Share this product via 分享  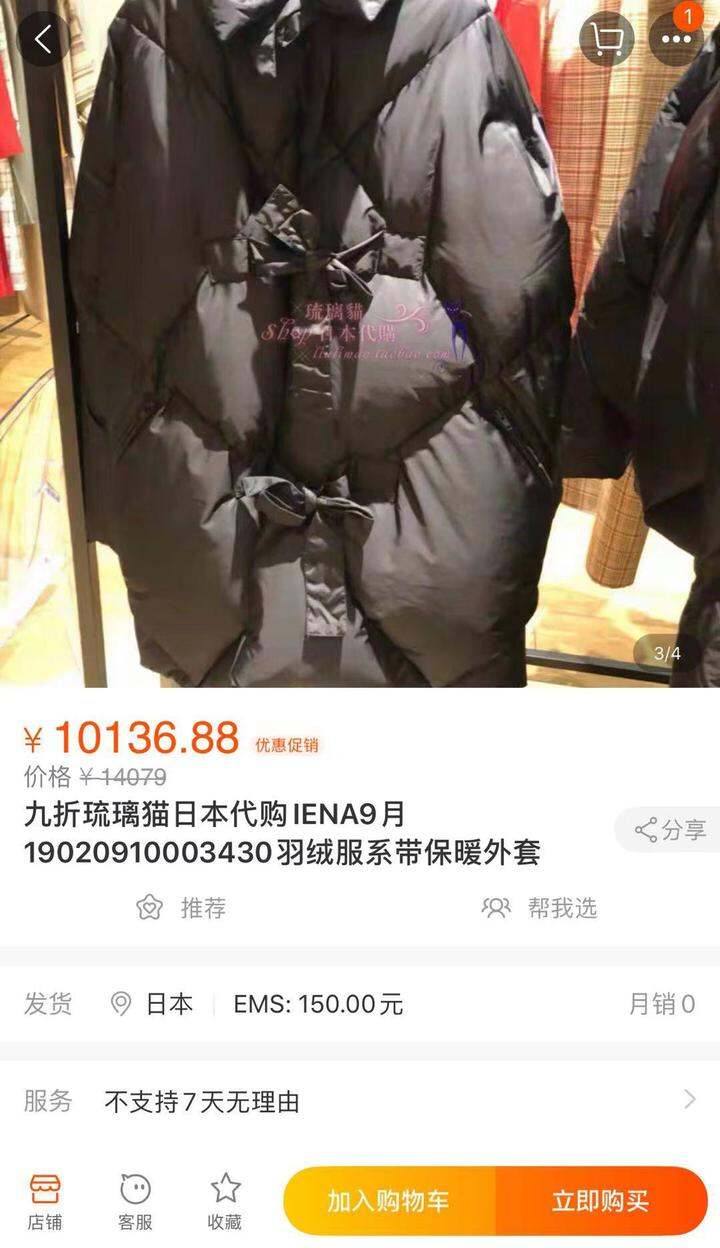pyautogui.click(x=668, y=829)
